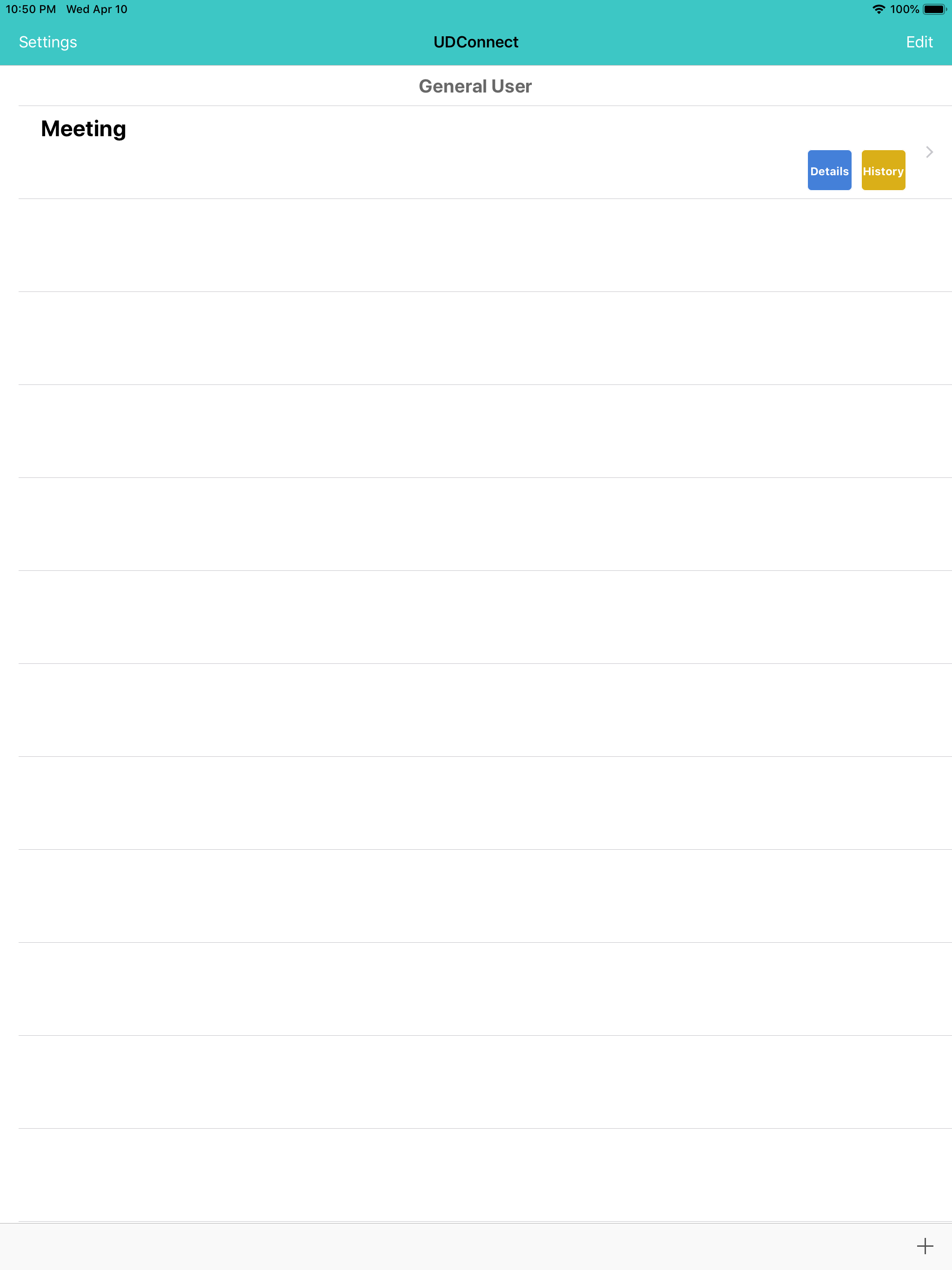Tap the UDConnect title bar
952x1270 pixels.
(476, 42)
